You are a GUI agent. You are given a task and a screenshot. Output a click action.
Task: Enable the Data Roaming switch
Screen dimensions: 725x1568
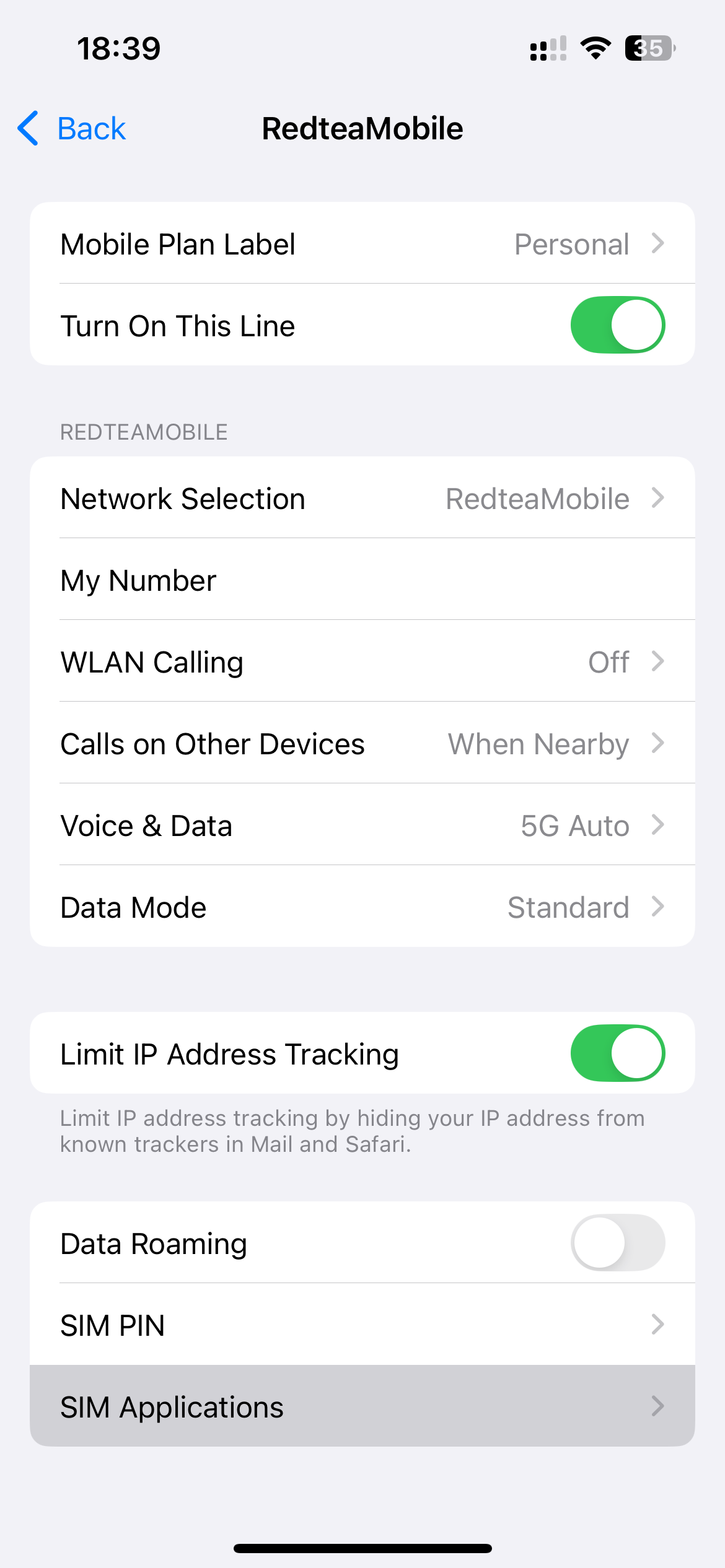point(618,1243)
